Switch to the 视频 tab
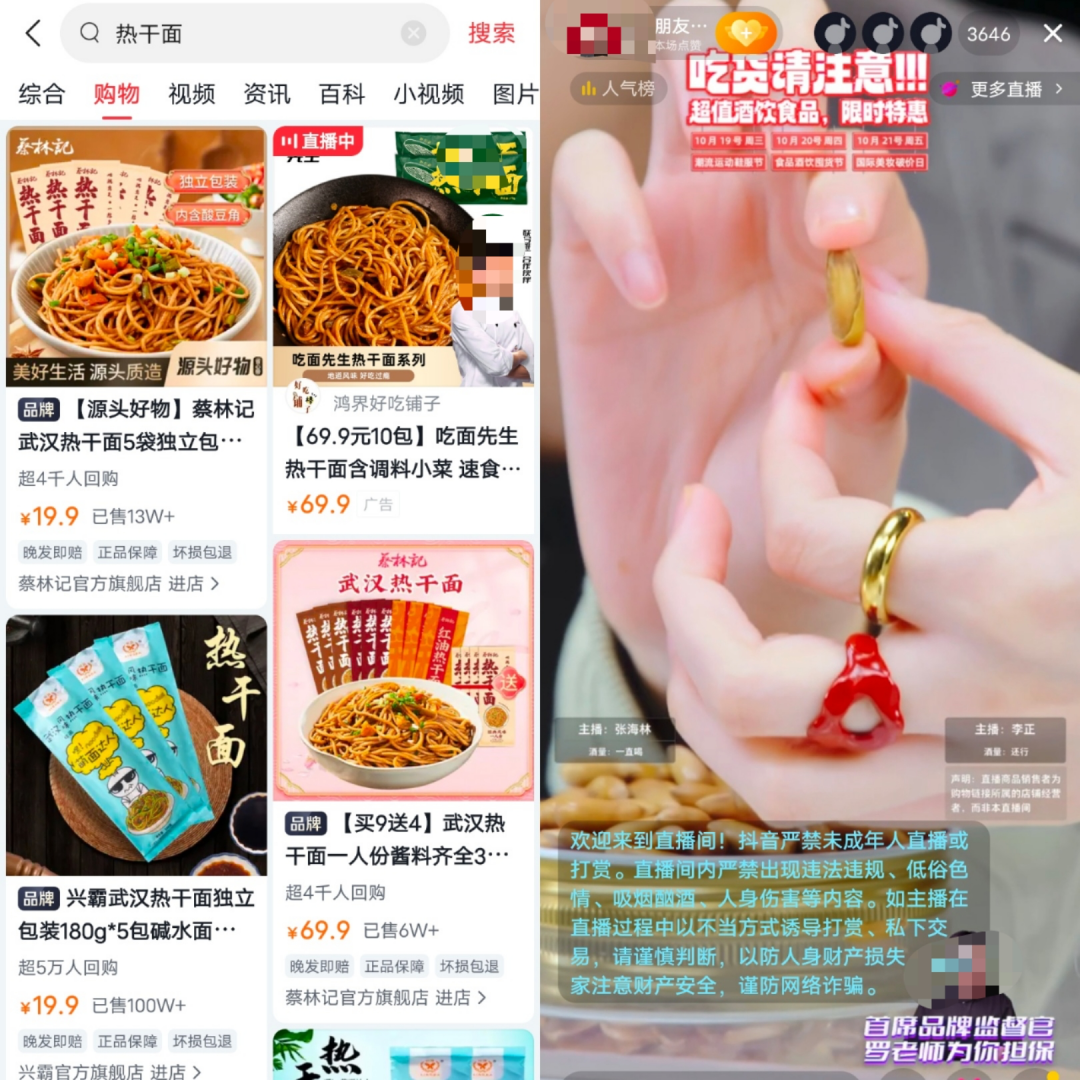The image size is (1080, 1080). click(x=191, y=94)
